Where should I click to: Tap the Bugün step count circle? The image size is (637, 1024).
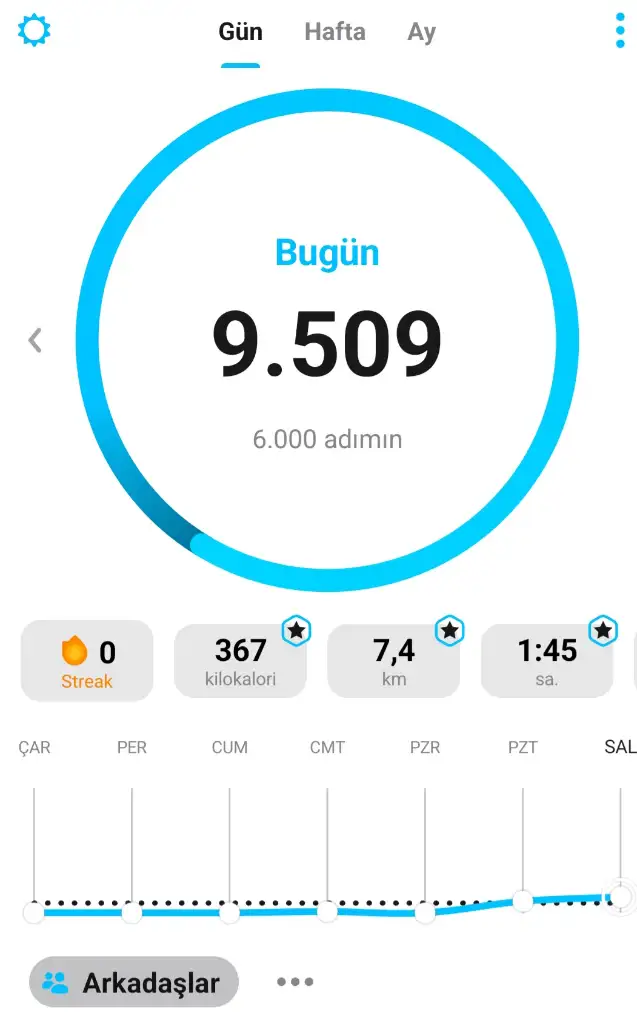(327, 340)
